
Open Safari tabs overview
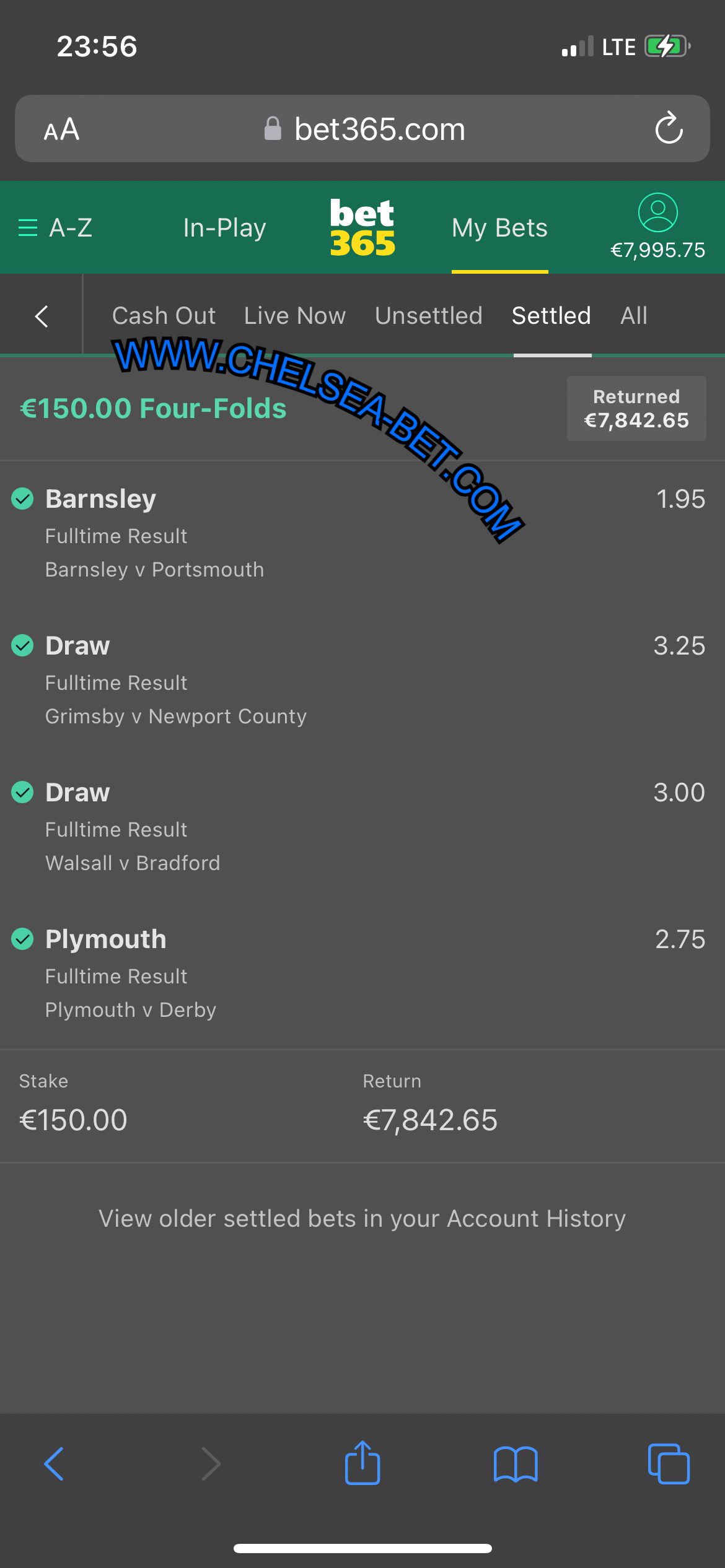click(x=668, y=1463)
